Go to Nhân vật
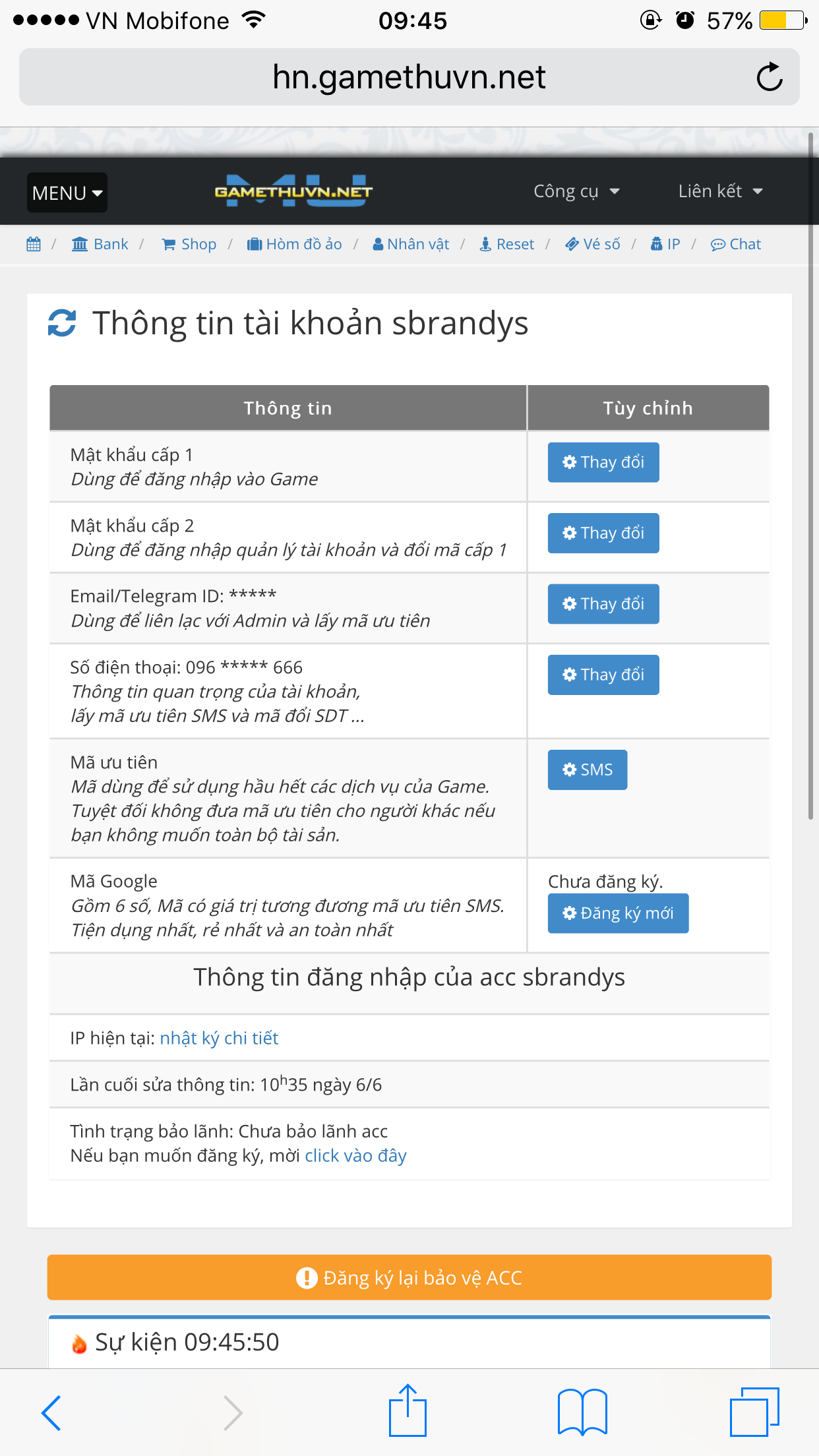Screen dimensions: 819x1456 pos(411,244)
